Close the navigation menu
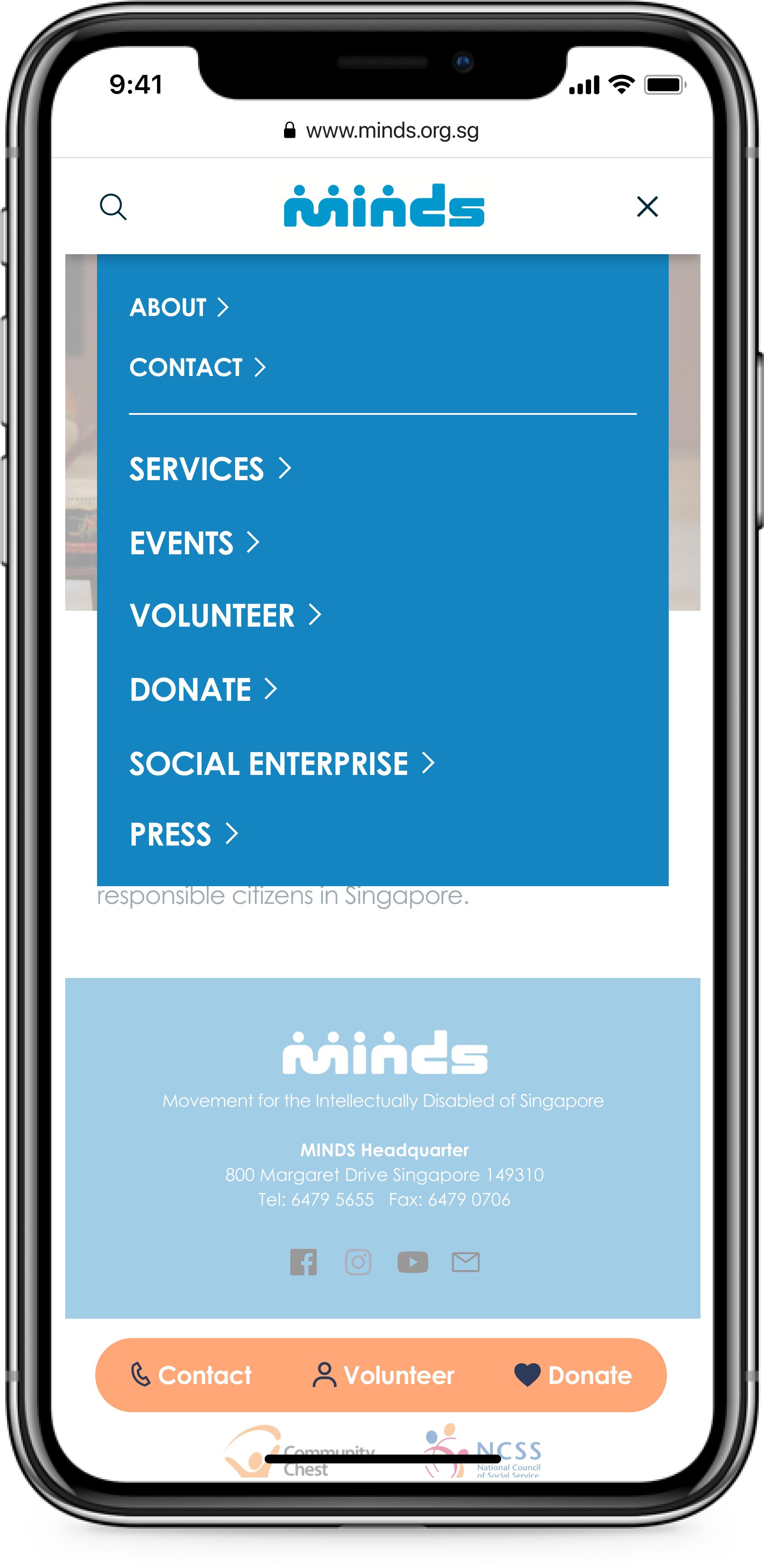The image size is (764, 1568). pyautogui.click(x=647, y=207)
